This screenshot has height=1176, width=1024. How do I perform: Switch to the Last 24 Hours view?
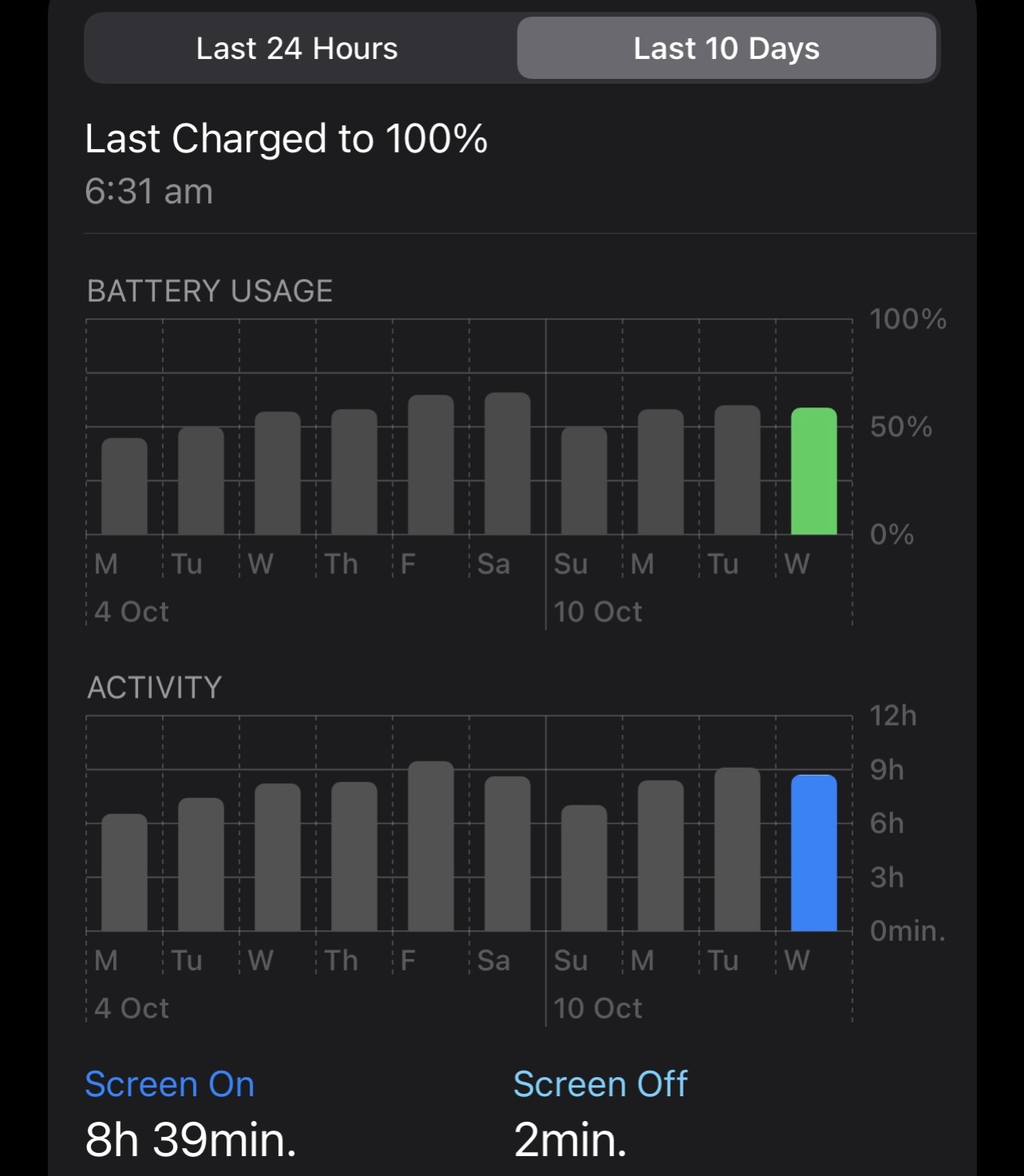point(297,49)
